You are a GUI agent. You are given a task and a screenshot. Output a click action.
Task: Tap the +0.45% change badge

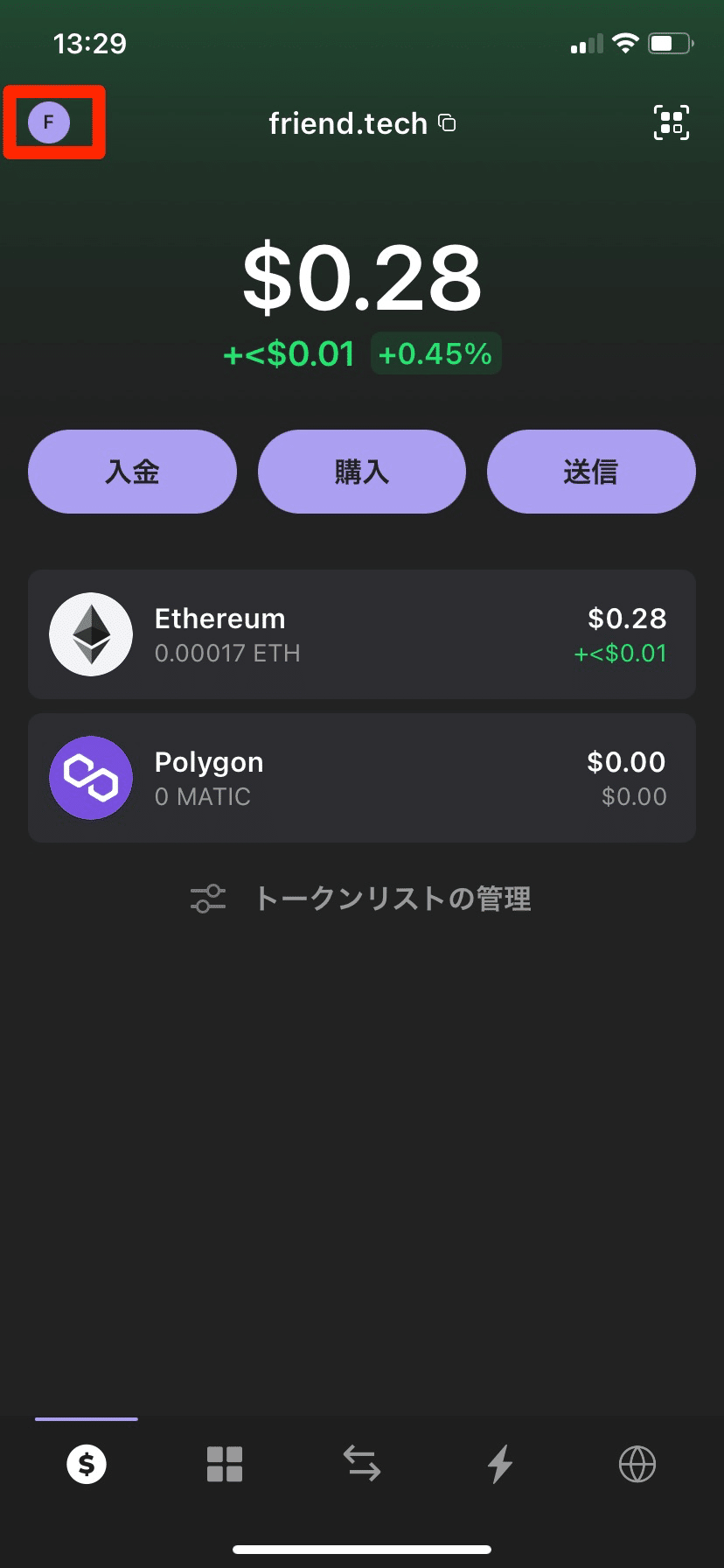point(435,353)
